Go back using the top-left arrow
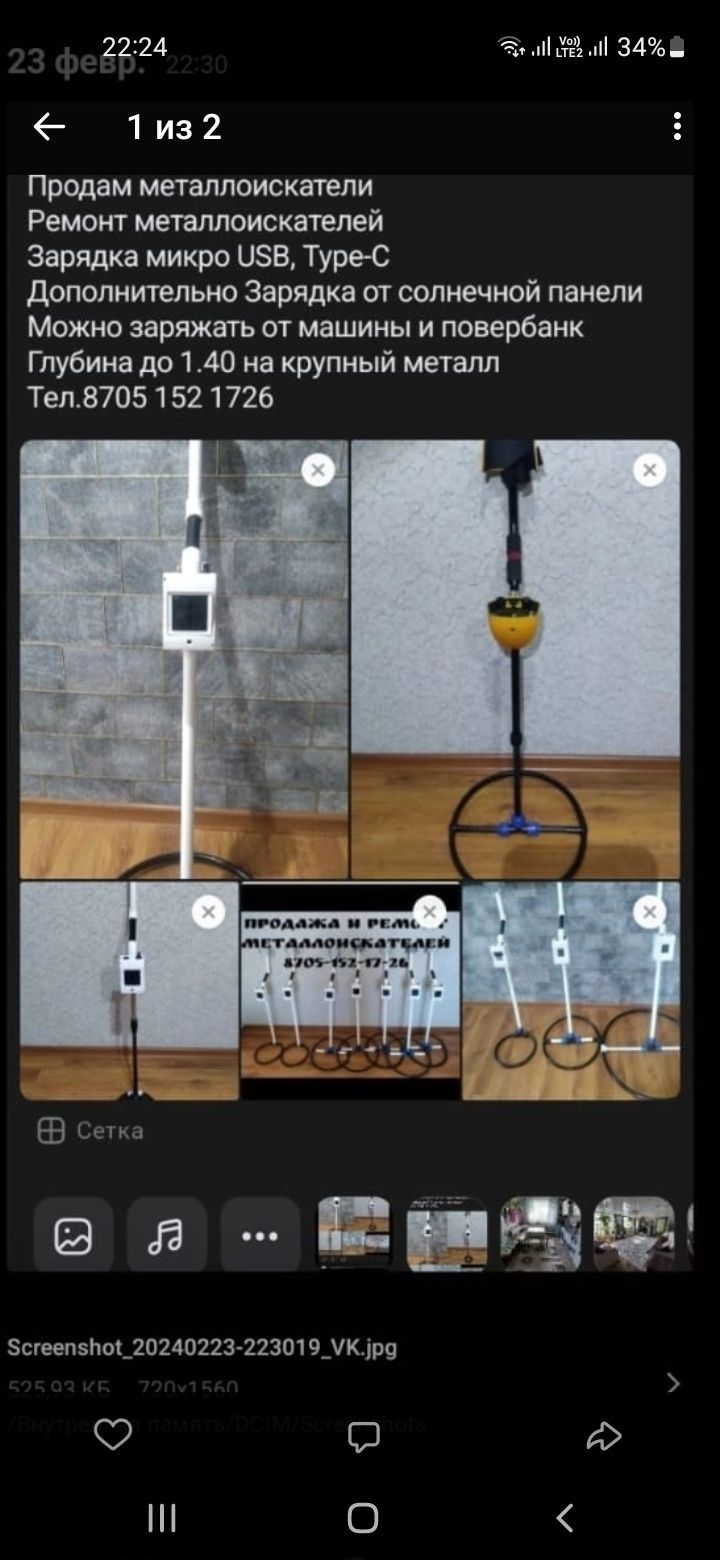Viewport: 720px width, 1560px height. [x=49, y=127]
